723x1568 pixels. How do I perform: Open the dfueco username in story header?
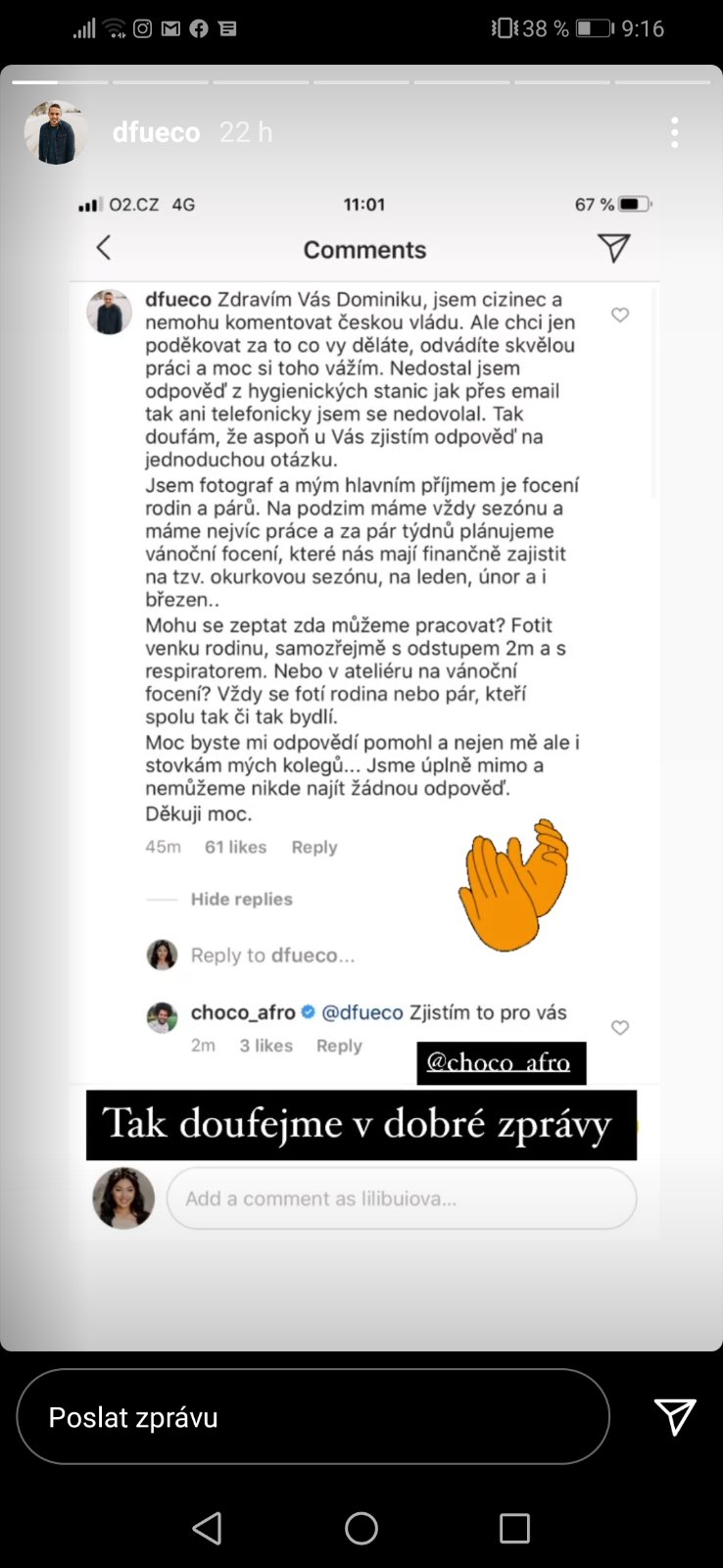(x=156, y=132)
